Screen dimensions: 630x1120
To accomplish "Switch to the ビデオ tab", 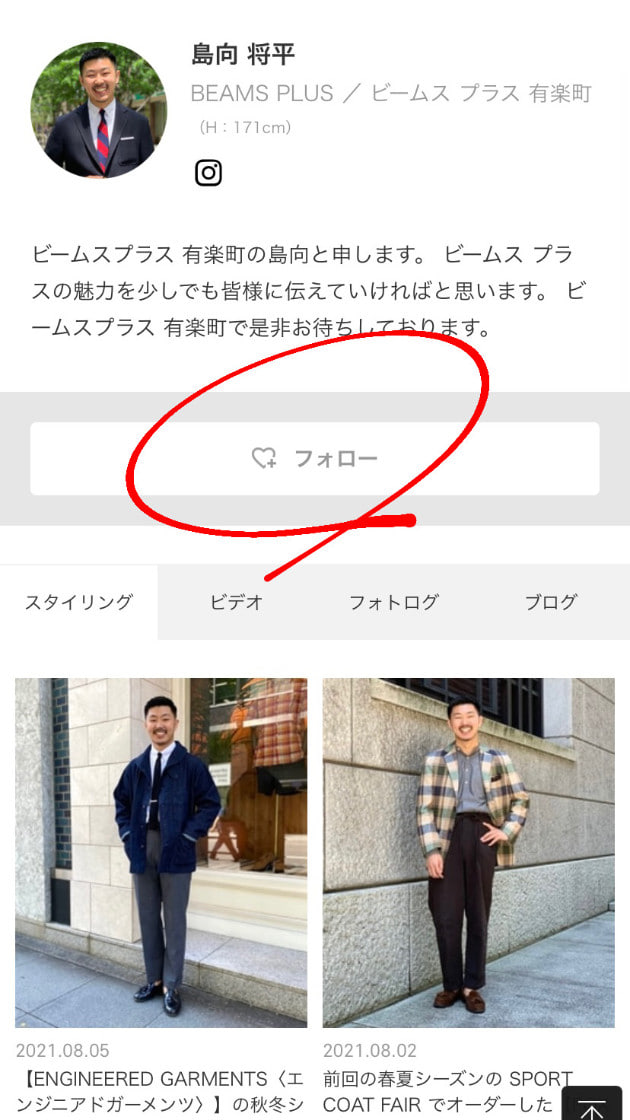I will tap(236, 602).
